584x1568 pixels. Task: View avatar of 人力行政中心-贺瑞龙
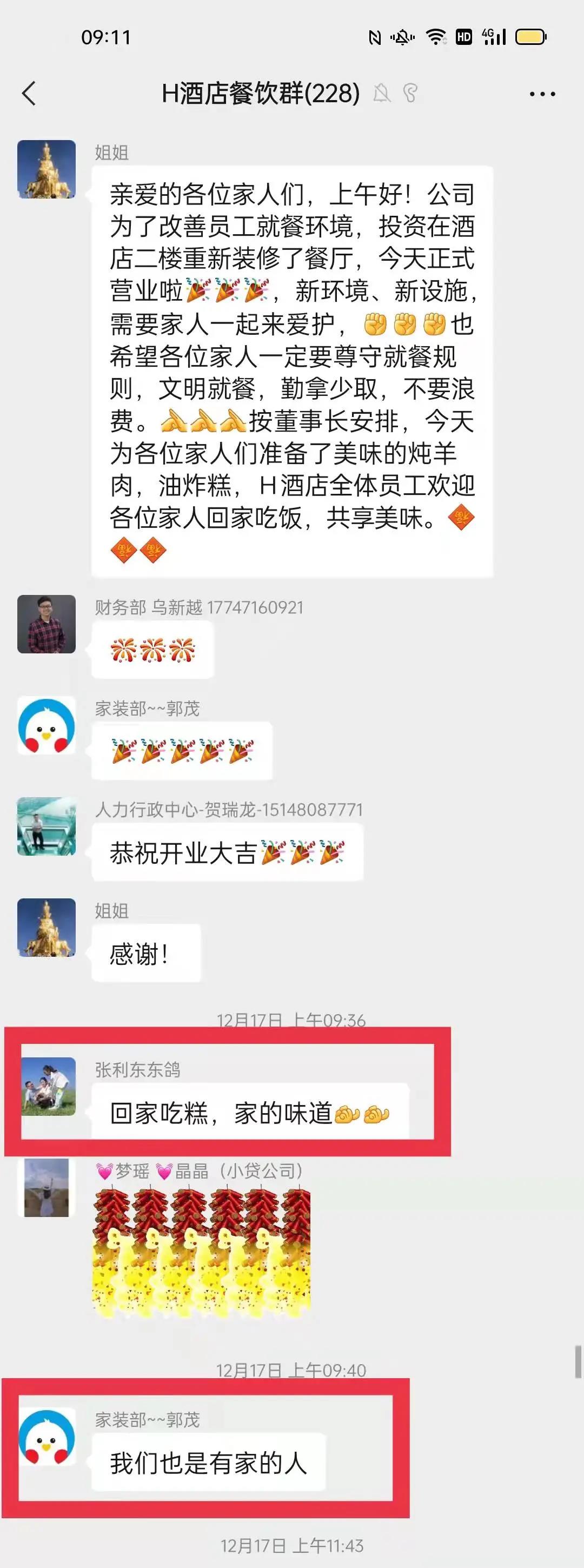(47, 826)
